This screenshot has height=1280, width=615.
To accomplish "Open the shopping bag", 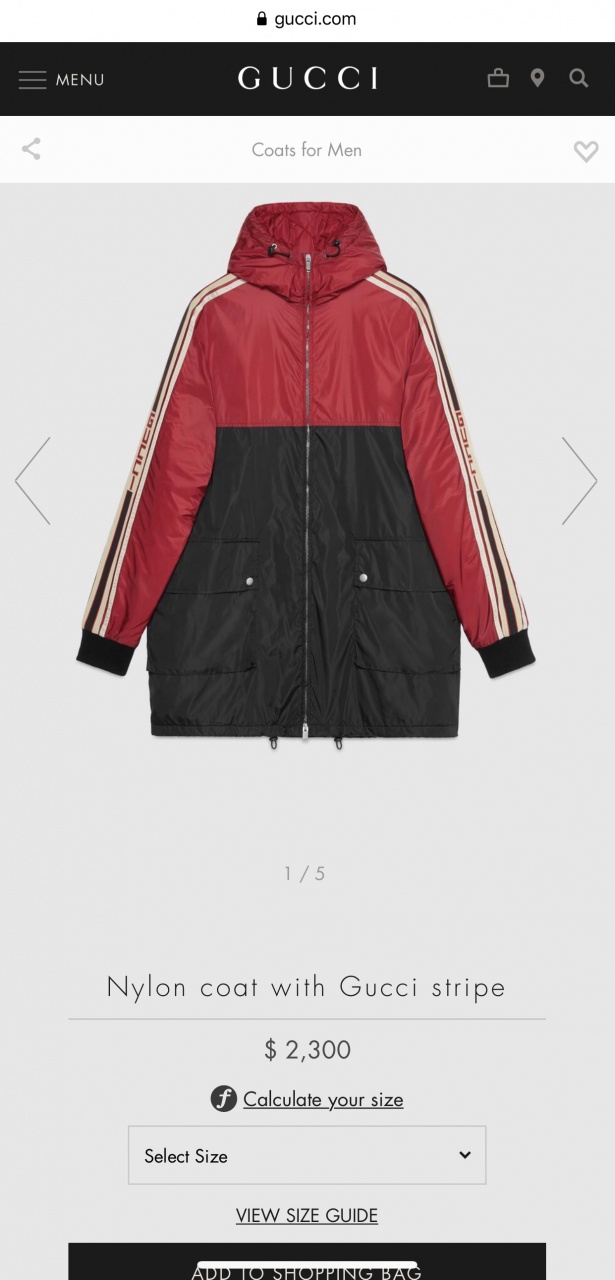I will [x=498, y=78].
